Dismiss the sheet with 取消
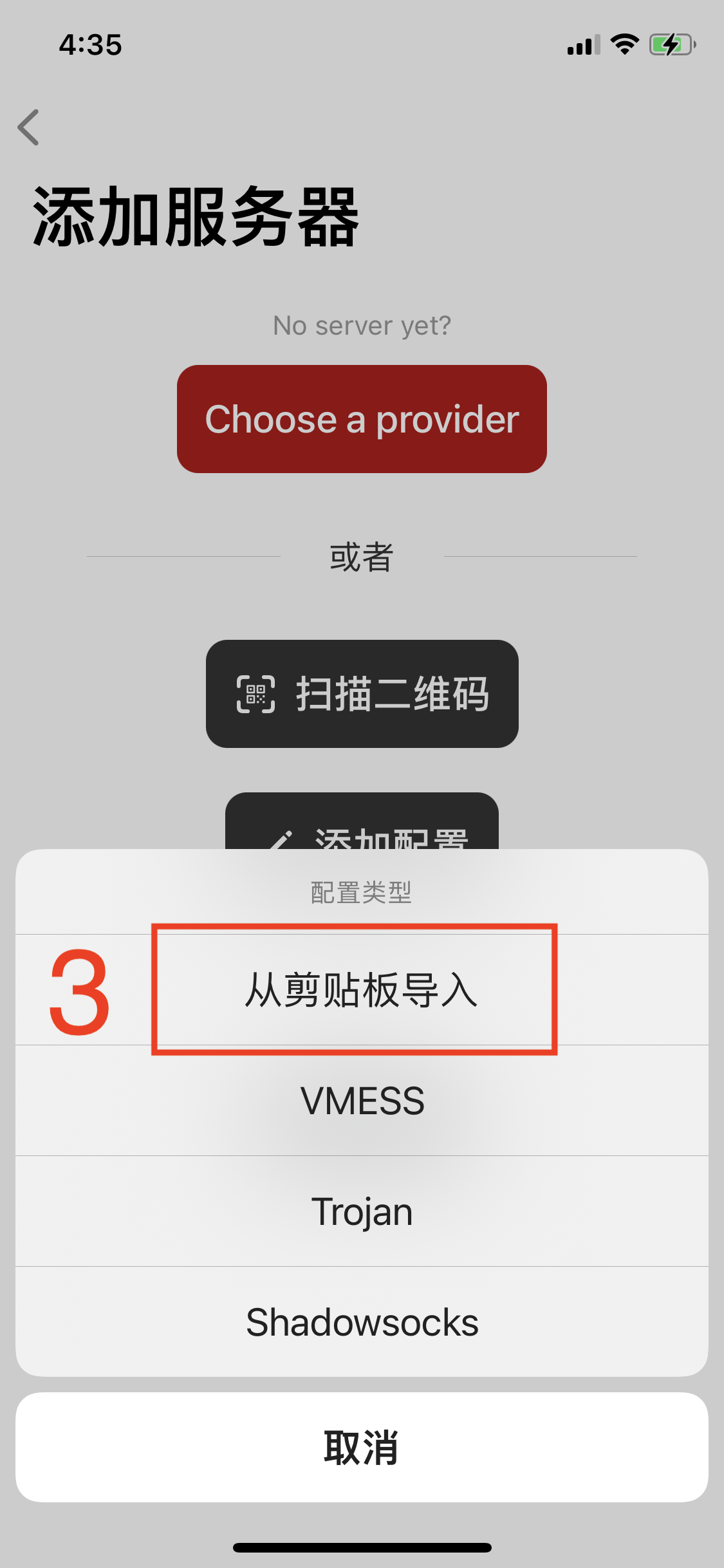 [361, 1447]
